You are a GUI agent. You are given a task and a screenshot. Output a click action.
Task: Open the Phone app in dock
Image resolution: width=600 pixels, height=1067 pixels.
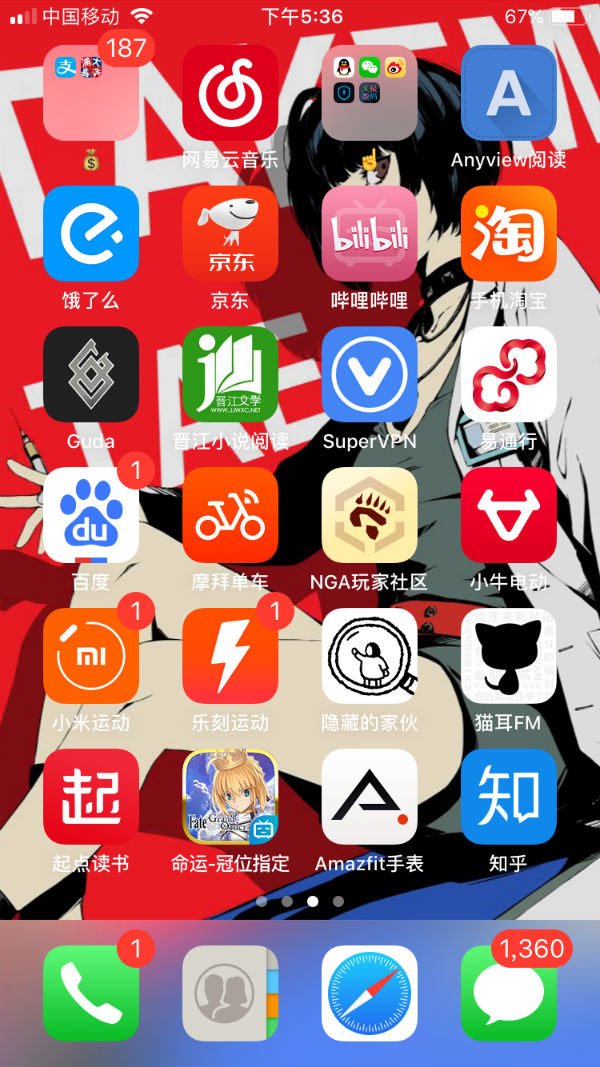pyautogui.click(x=91, y=993)
